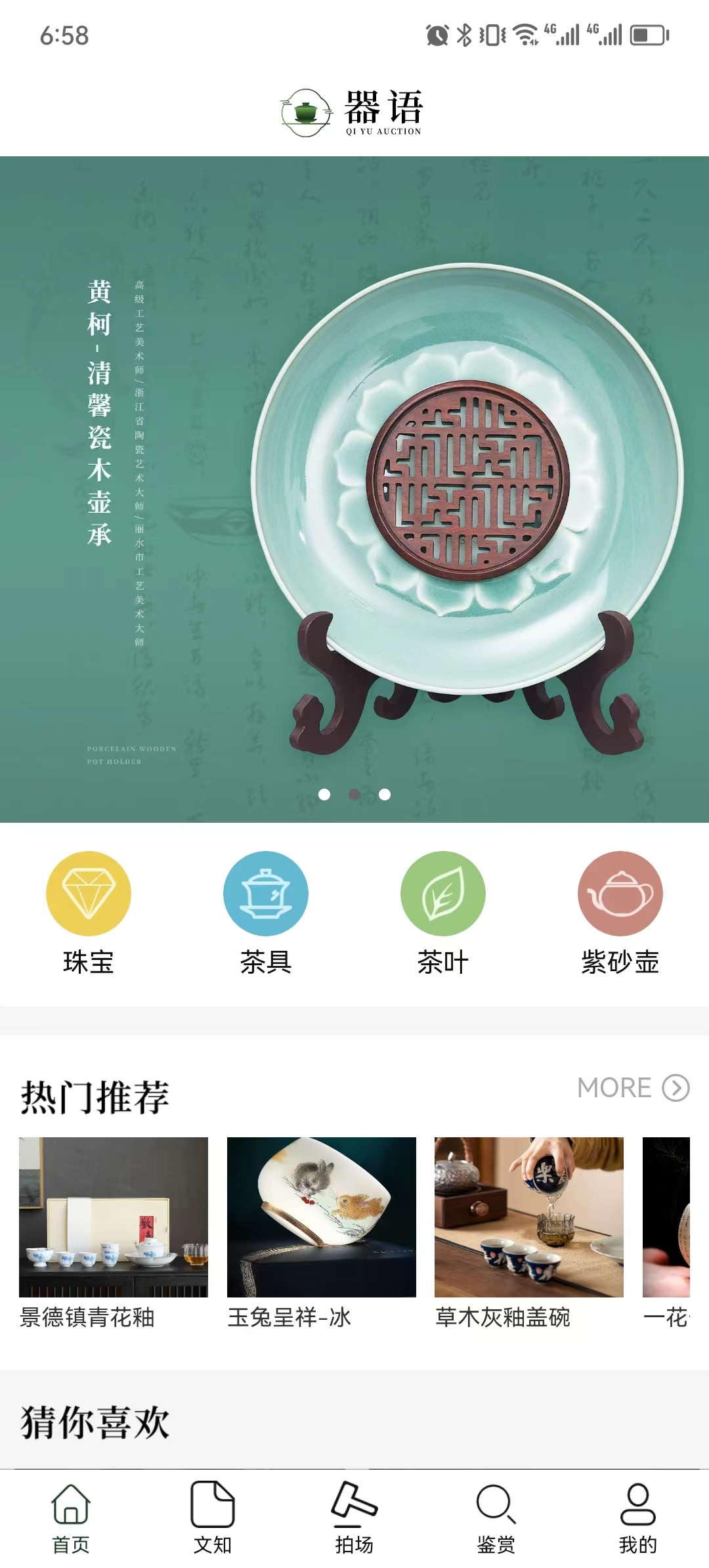The width and height of the screenshot is (709, 1568).
Task: Open the 我的 profile tab
Action: click(x=638, y=1517)
